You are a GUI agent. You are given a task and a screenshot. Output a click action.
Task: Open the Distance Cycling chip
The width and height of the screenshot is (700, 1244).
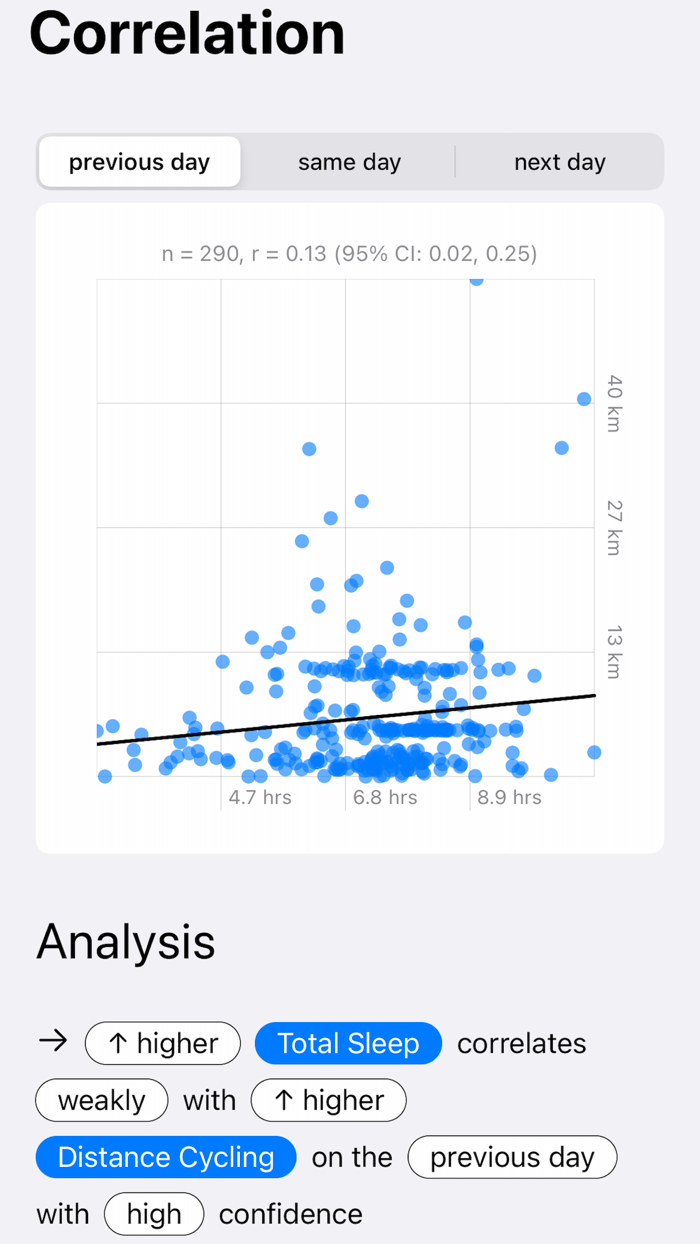point(166,1157)
